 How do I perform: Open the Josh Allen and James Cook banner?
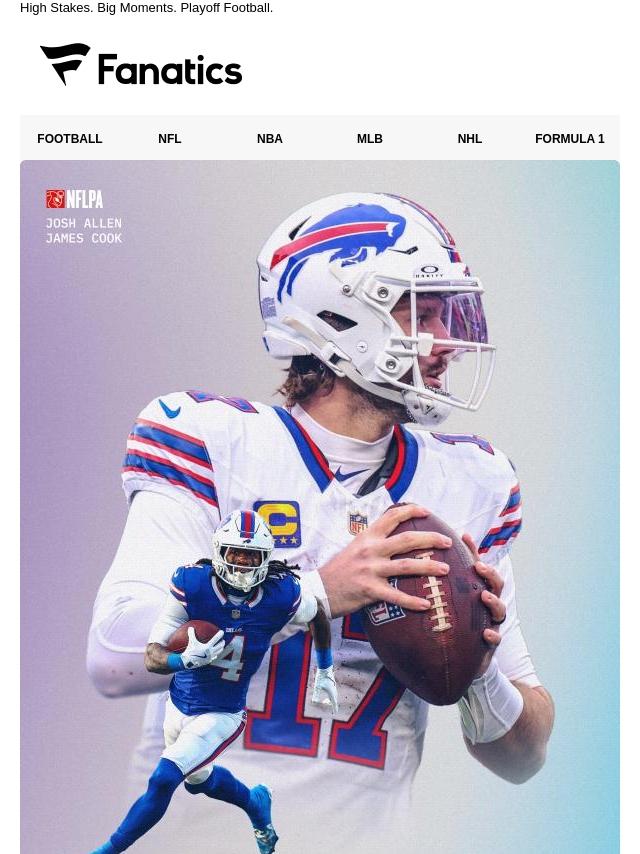(320, 507)
